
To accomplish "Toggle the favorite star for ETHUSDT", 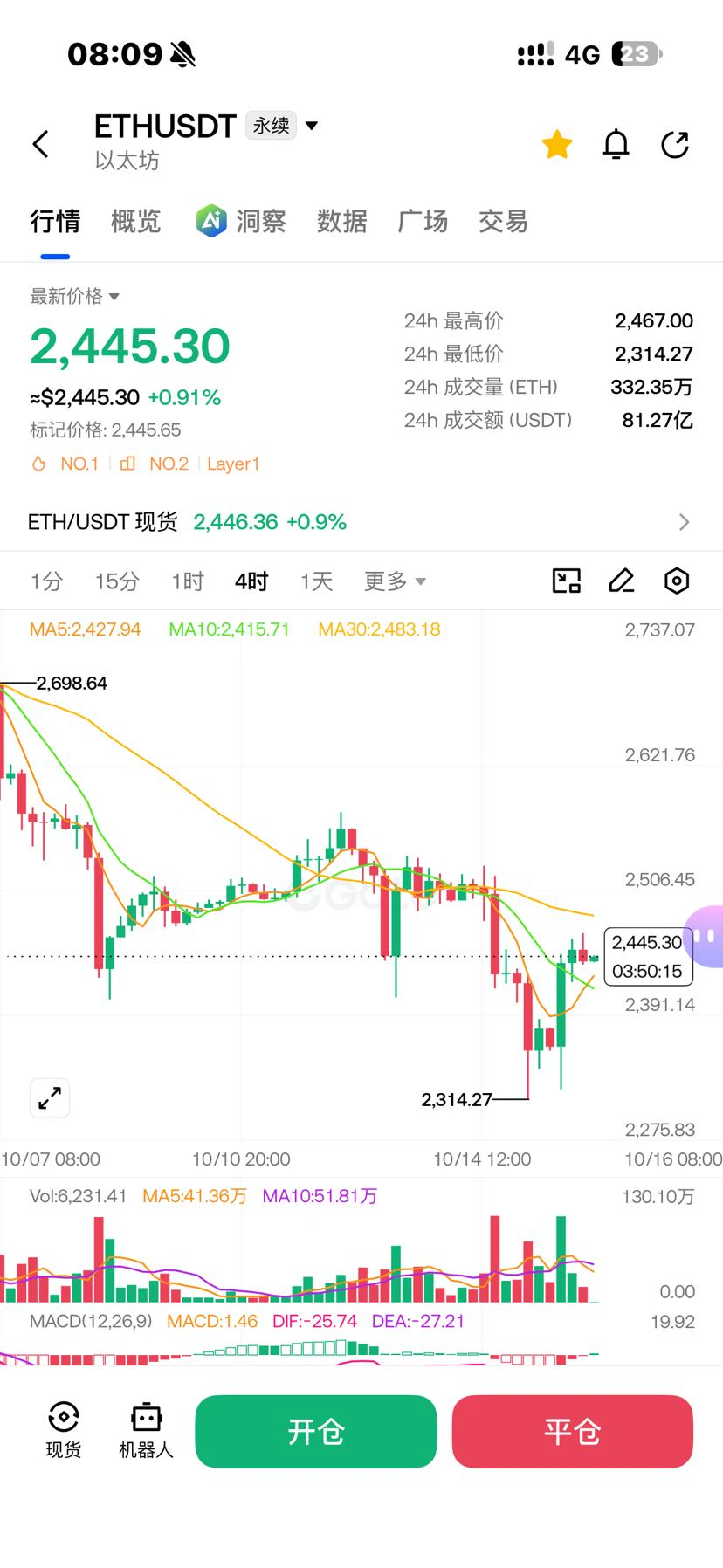I will (x=557, y=144).
